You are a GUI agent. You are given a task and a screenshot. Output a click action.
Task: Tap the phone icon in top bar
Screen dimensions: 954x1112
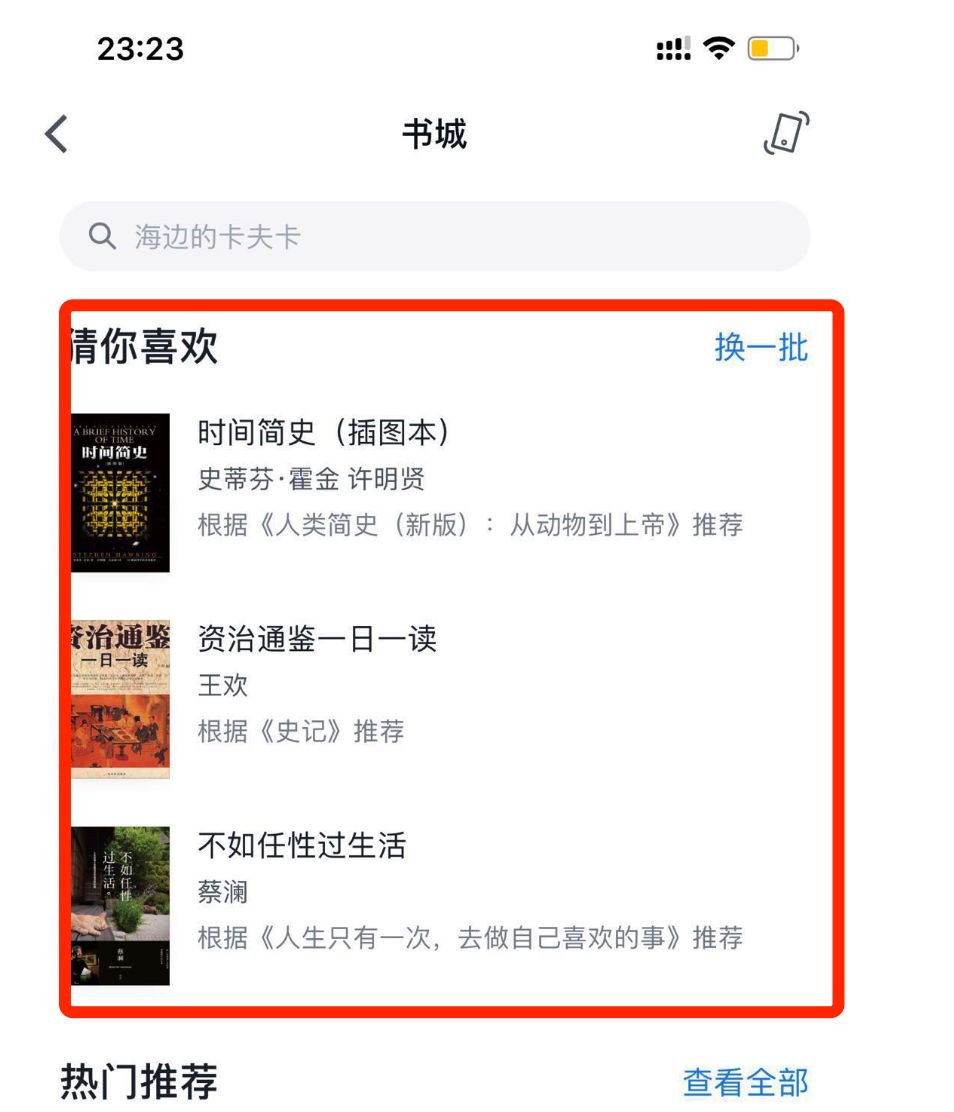(x=785, y=134)
